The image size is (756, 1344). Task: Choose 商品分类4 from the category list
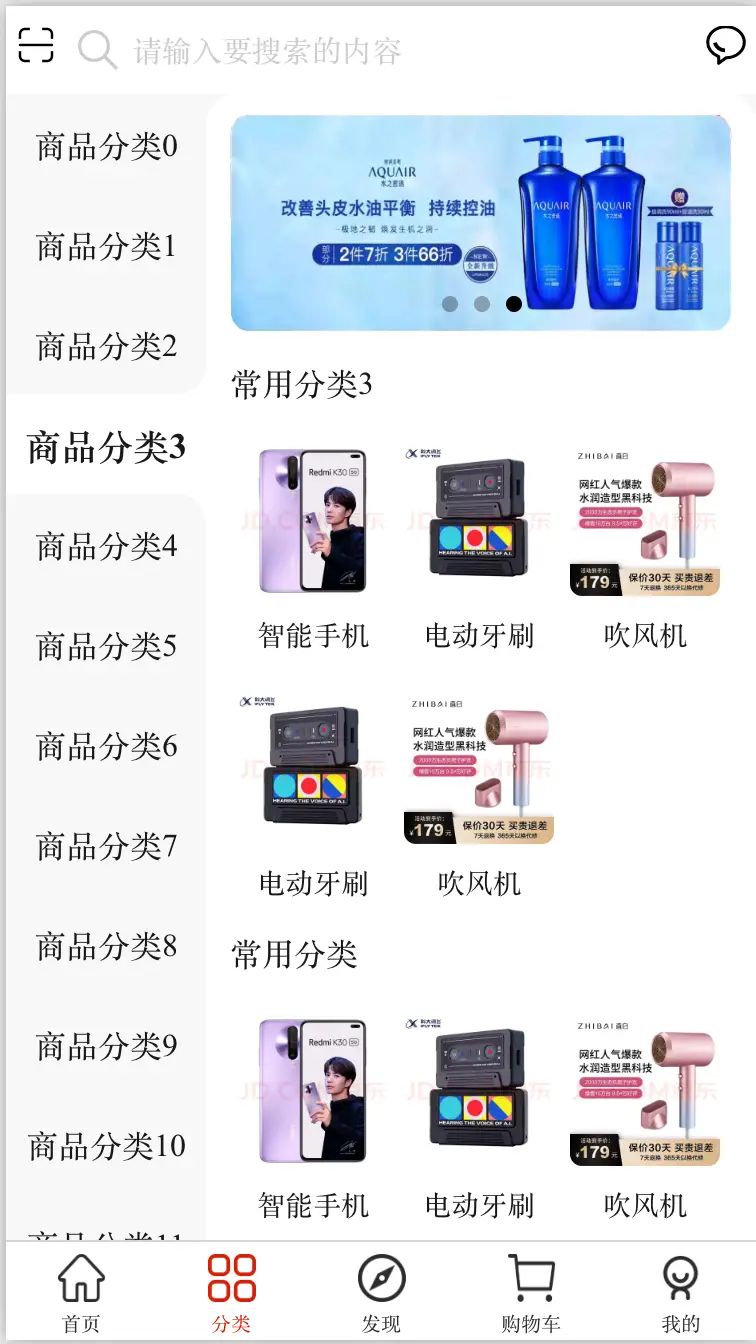pyautogui.click(x=106, y=546)
